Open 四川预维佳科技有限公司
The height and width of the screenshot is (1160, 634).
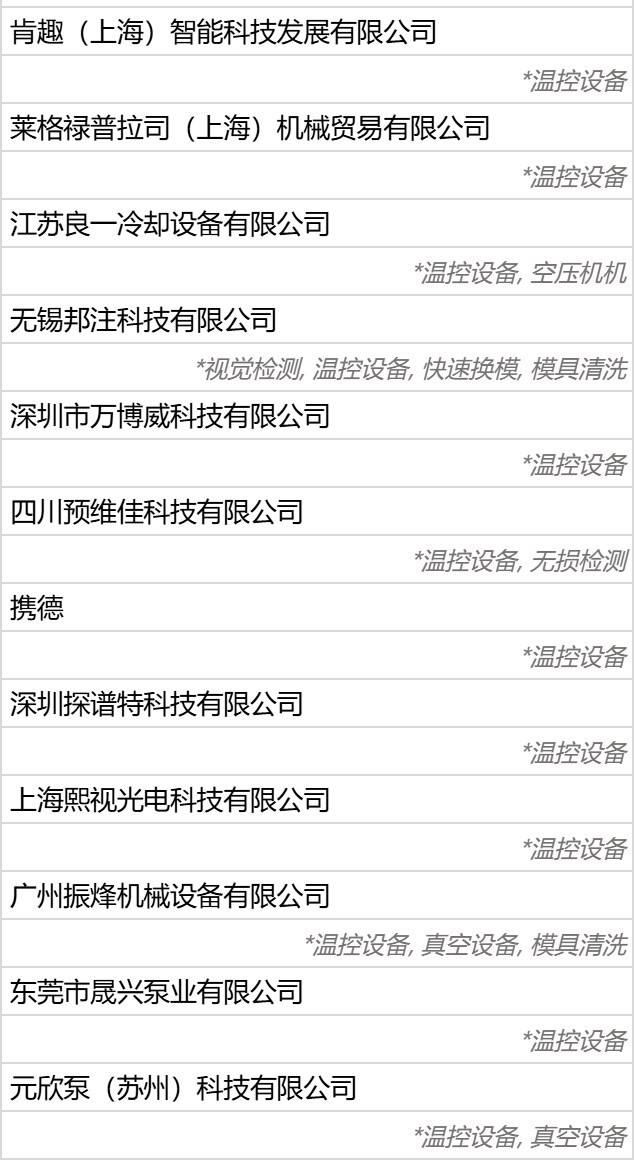tap(156, 512)
